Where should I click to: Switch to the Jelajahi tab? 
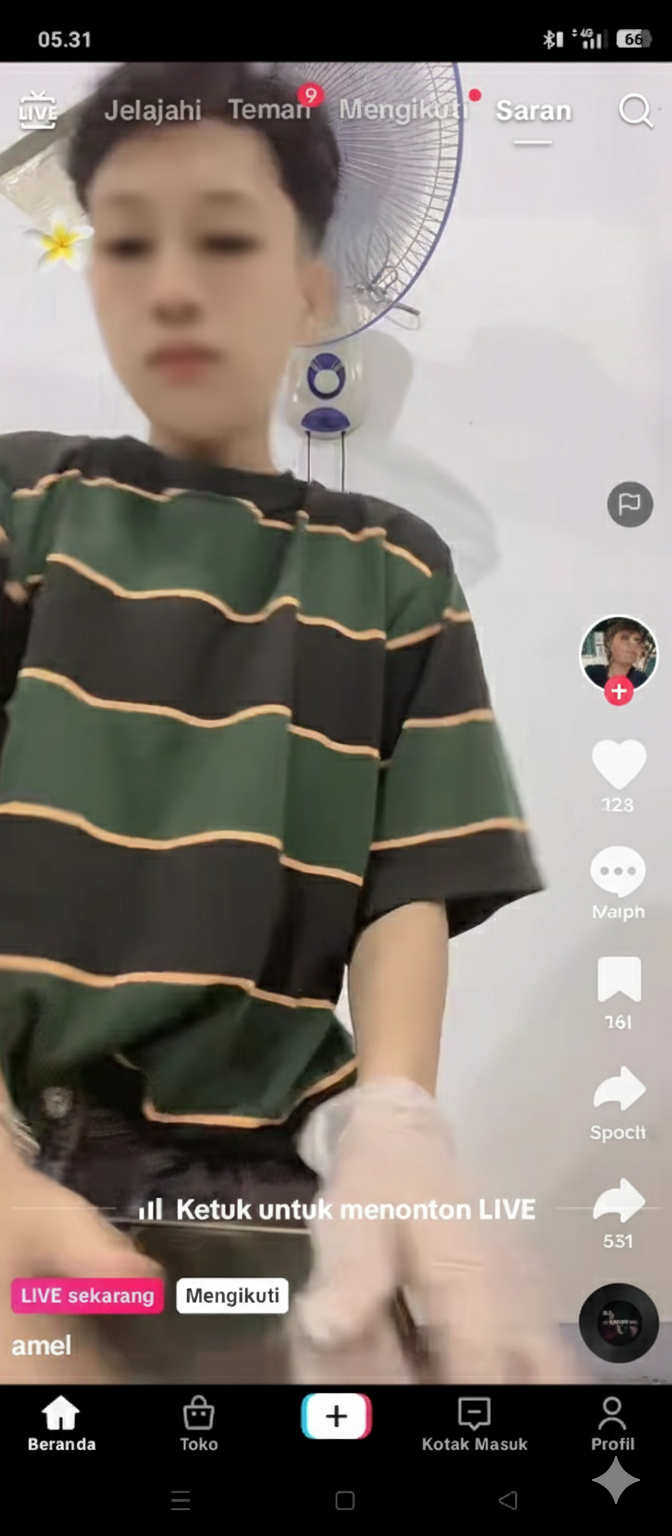click(x=152, y=111)
